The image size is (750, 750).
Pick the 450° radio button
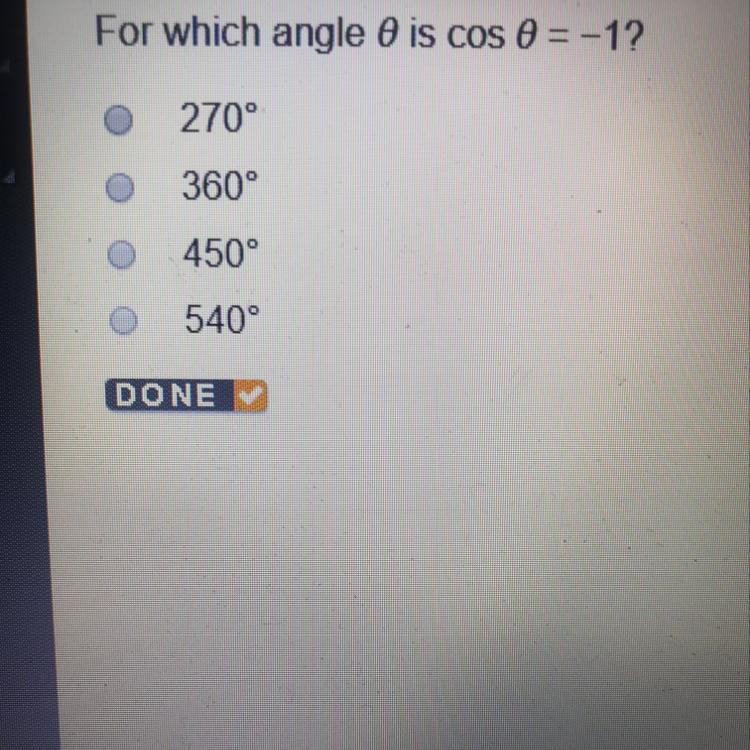point(121,256)
